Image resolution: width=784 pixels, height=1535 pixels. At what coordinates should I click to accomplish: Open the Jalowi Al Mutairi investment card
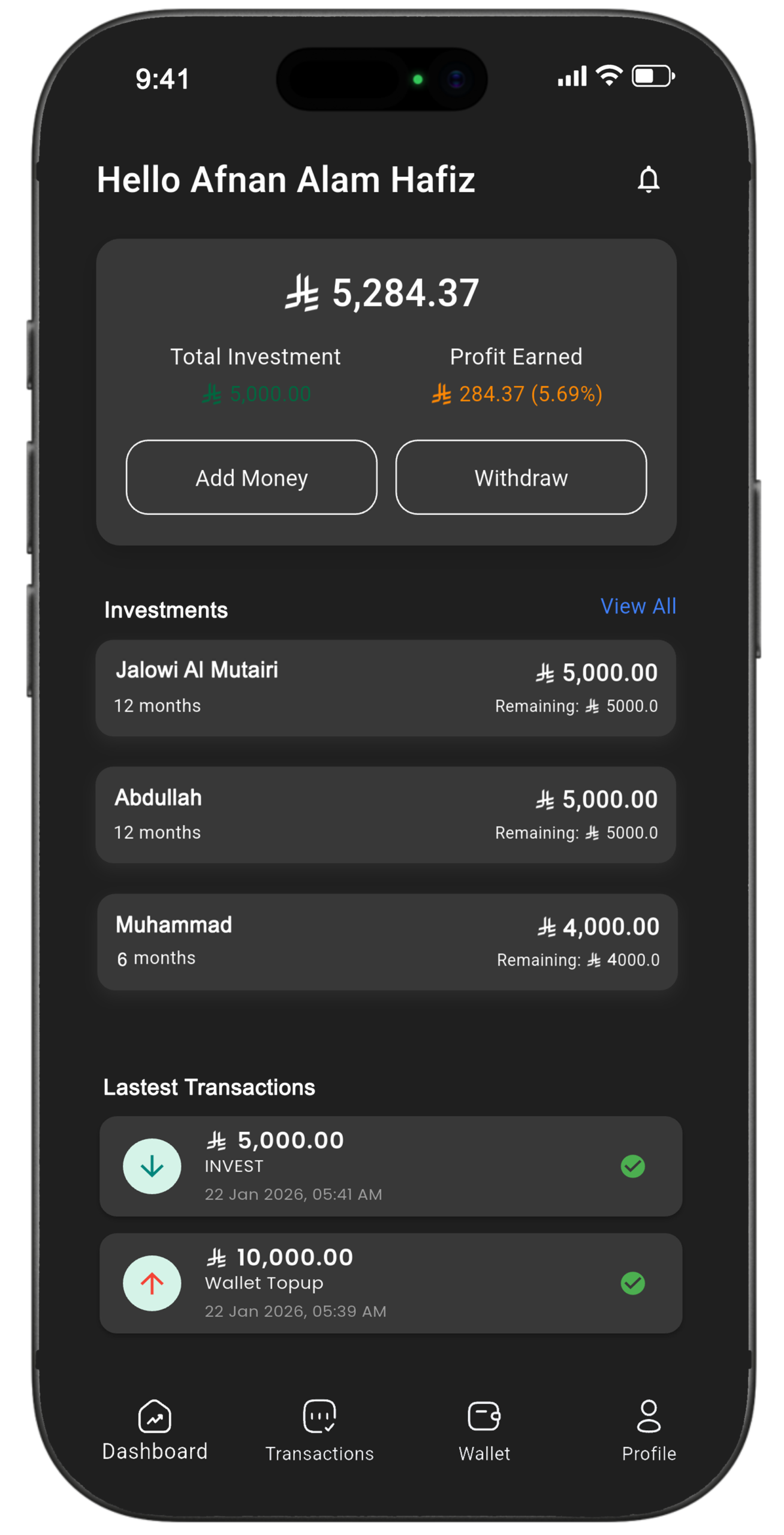385,688
